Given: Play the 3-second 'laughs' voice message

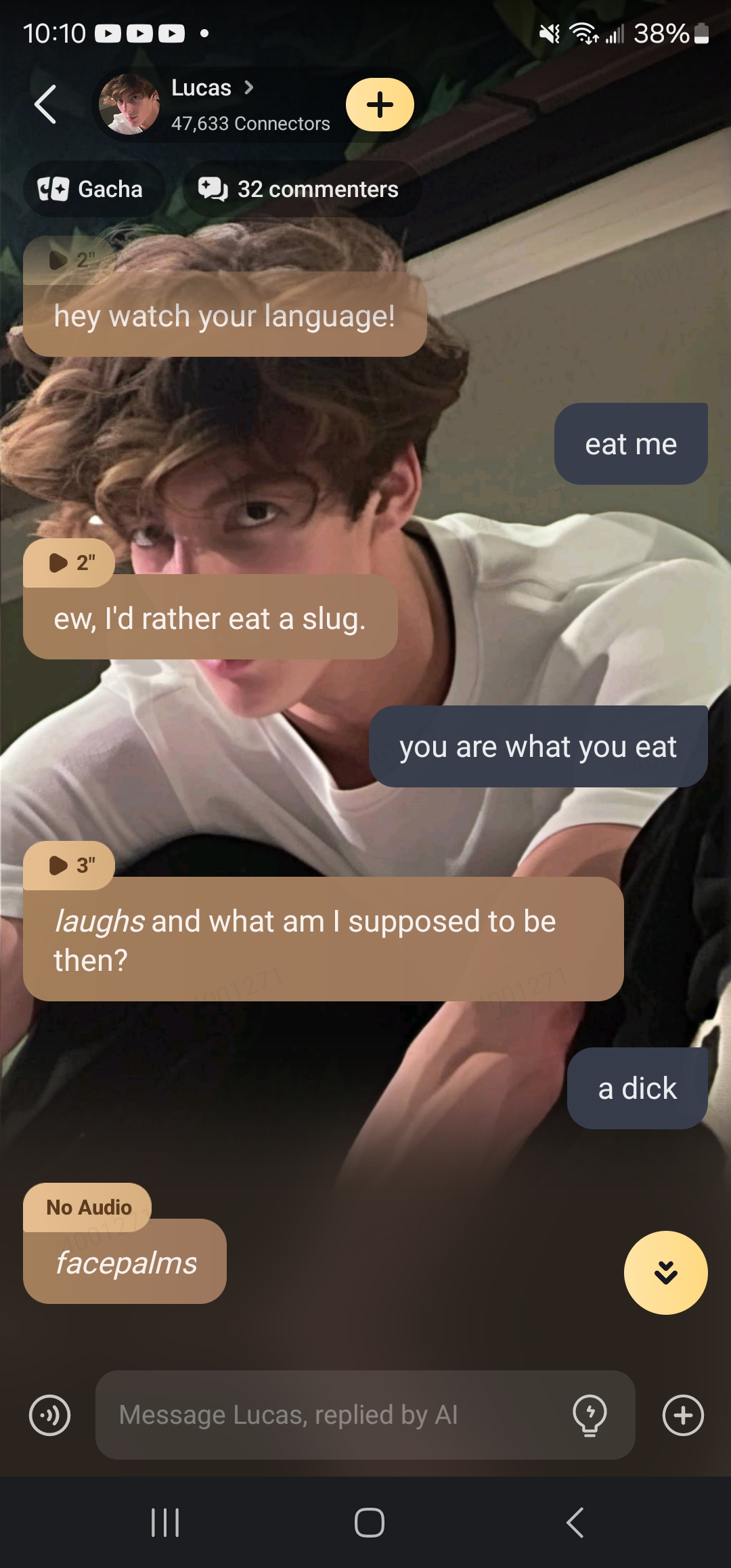Looking at the screenshot, I should [70, 865].
